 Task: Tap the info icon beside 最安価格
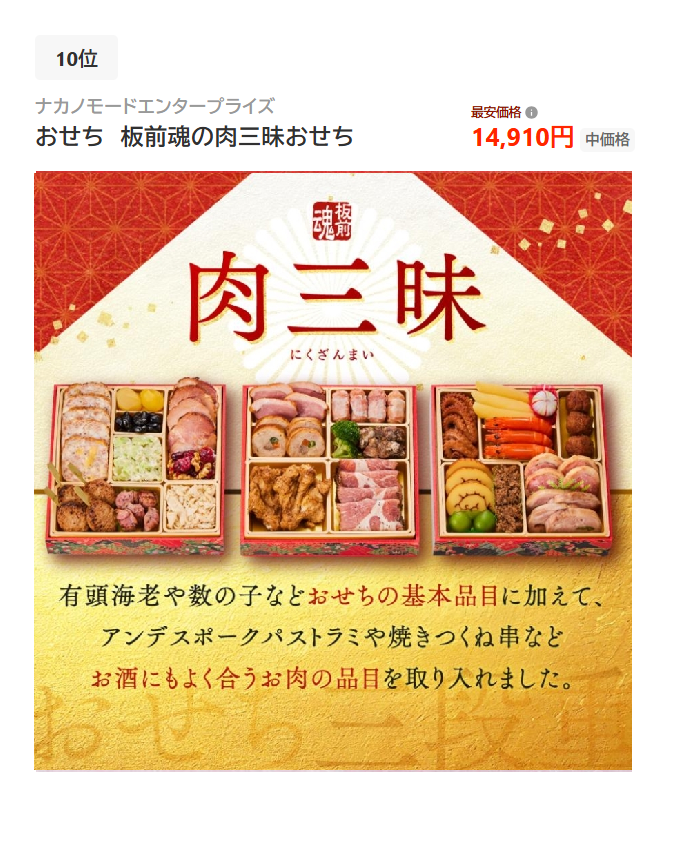click(532, 112)
